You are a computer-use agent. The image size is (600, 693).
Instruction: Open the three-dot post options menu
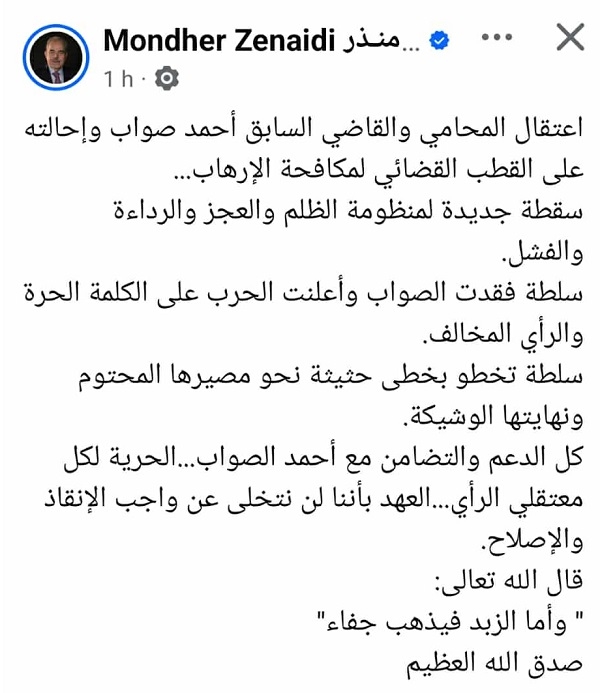(x=499, y=39)
